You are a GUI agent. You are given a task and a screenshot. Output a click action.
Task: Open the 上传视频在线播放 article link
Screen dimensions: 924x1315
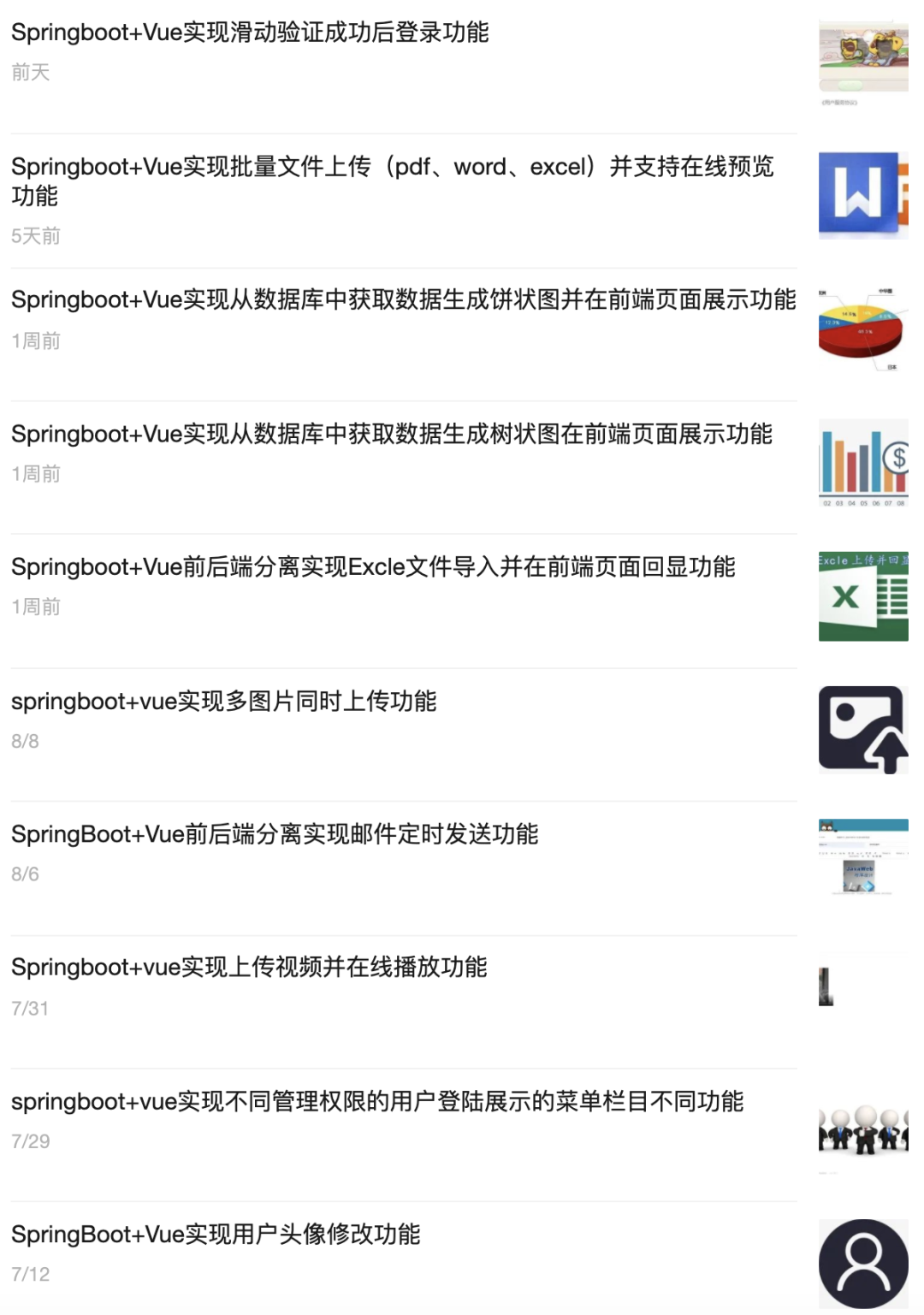click(250, 968)
